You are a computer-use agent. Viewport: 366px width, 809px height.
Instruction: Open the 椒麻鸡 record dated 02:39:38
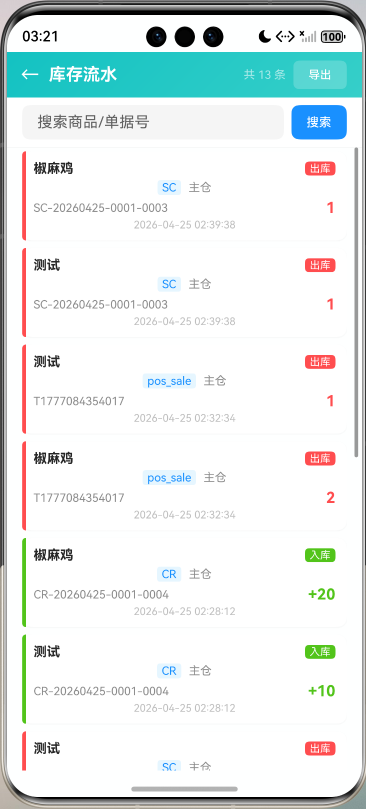tap(184, 196)
